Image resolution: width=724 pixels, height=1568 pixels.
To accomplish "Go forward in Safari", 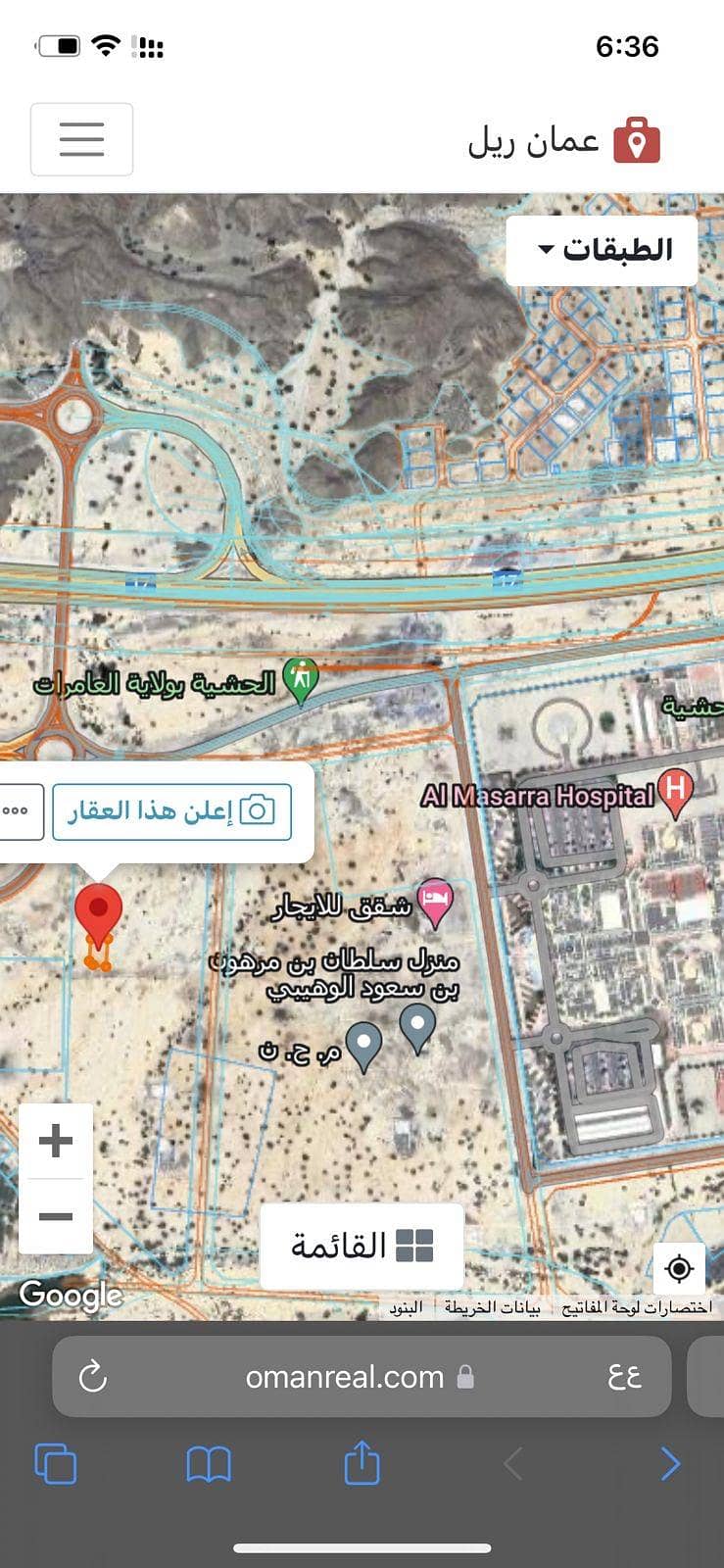I will click(669, 1464).
